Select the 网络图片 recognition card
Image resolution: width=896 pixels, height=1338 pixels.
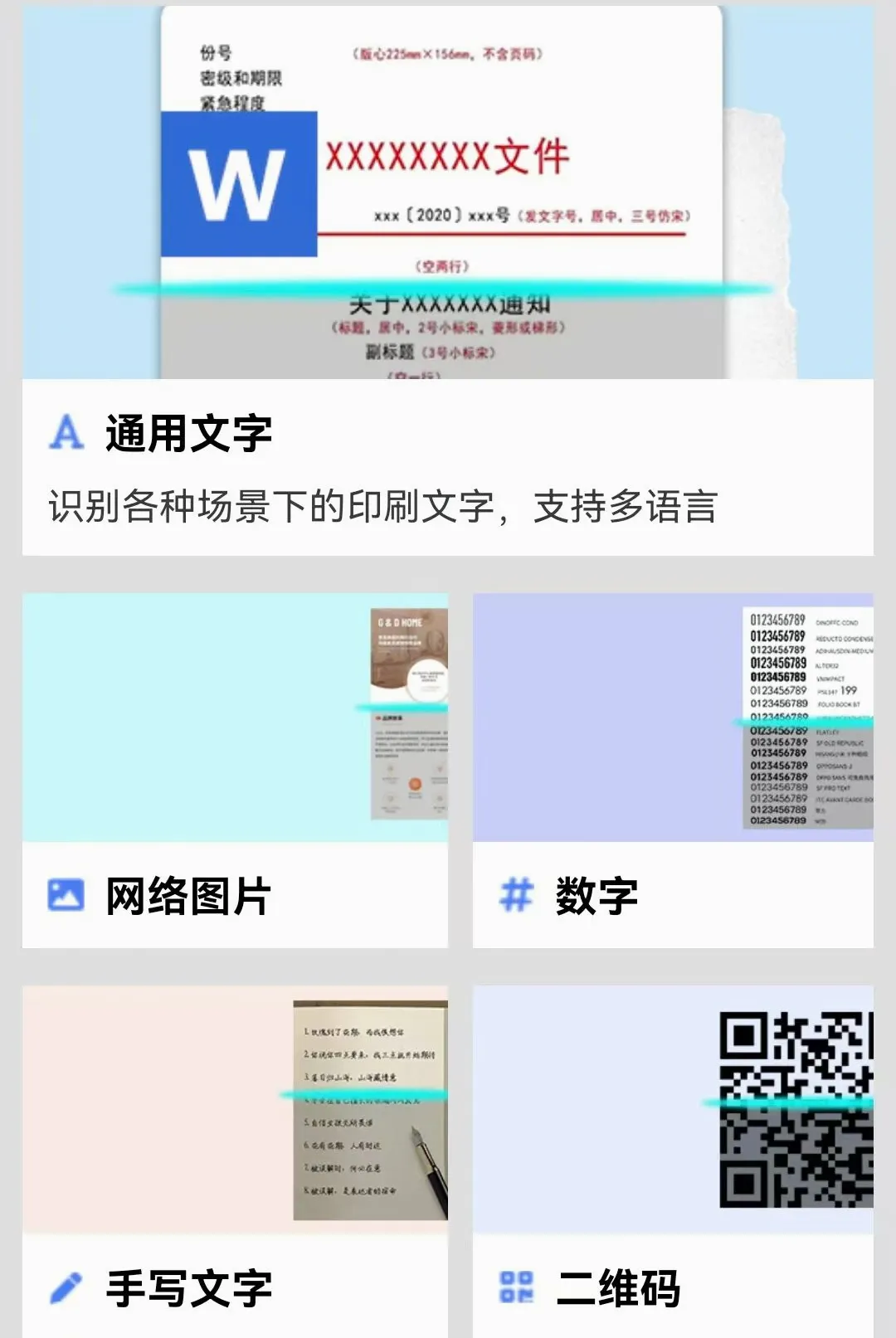(x=235, y=771)
